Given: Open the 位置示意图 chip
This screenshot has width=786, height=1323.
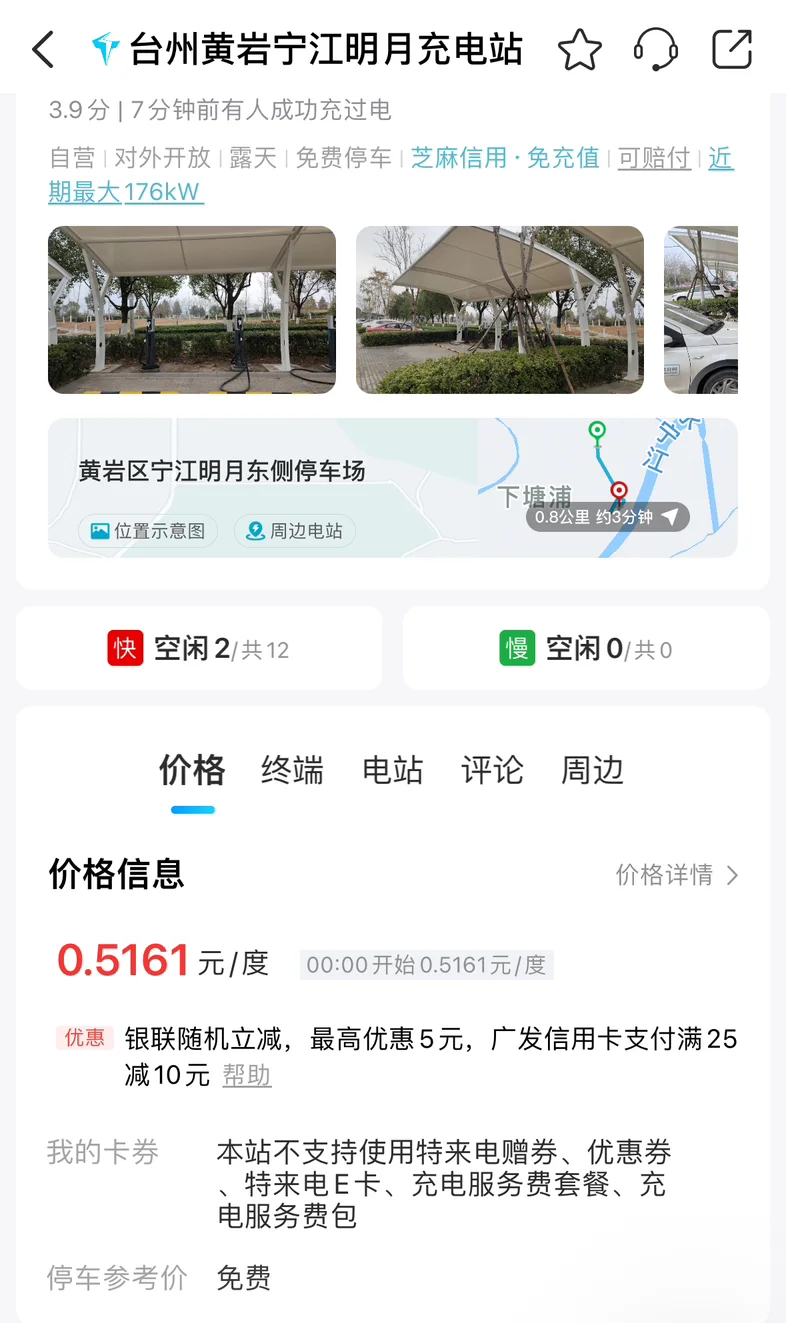Looking at the screenshot, I should click(148, 531).
